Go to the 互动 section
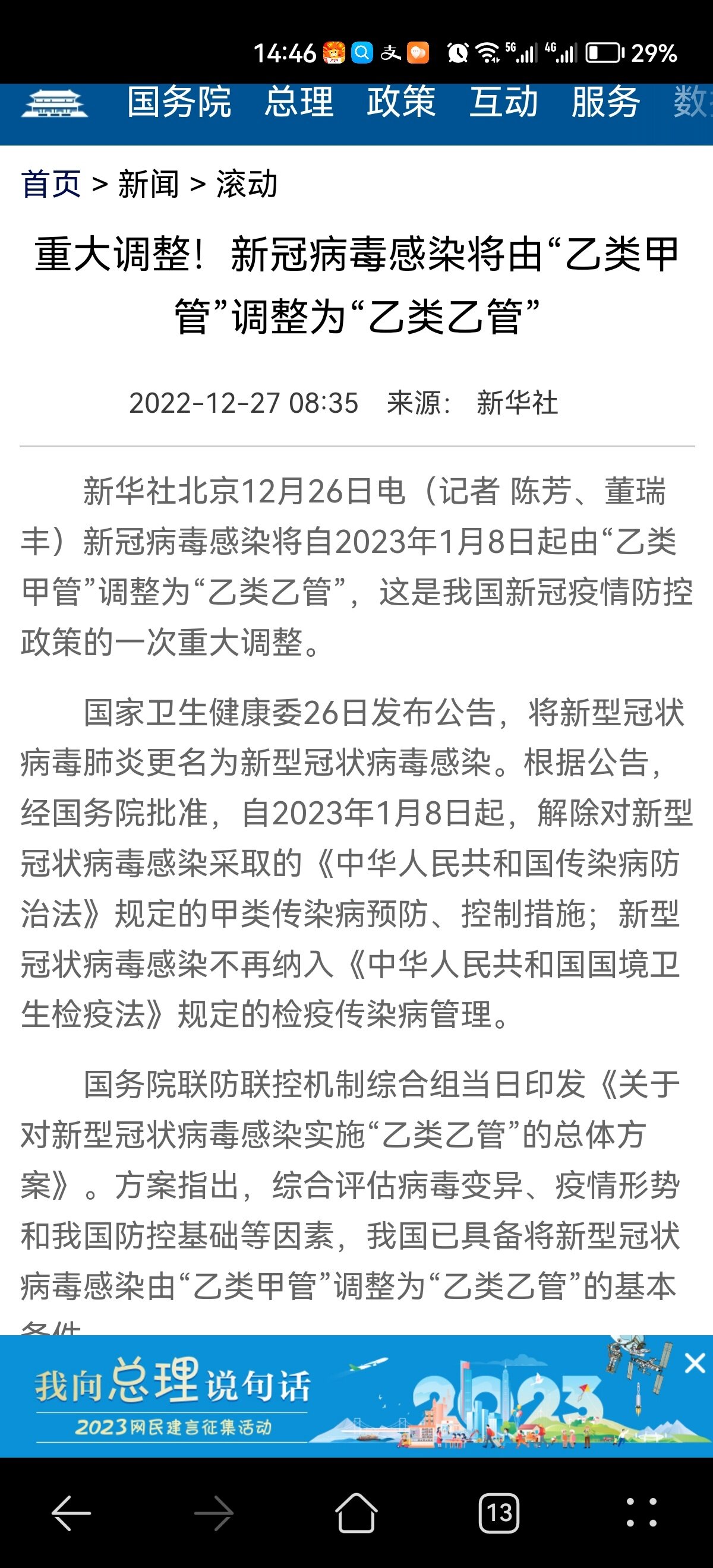Viewport: 713px width, 1568px height. pyautogui.click(x=503, y=102)
